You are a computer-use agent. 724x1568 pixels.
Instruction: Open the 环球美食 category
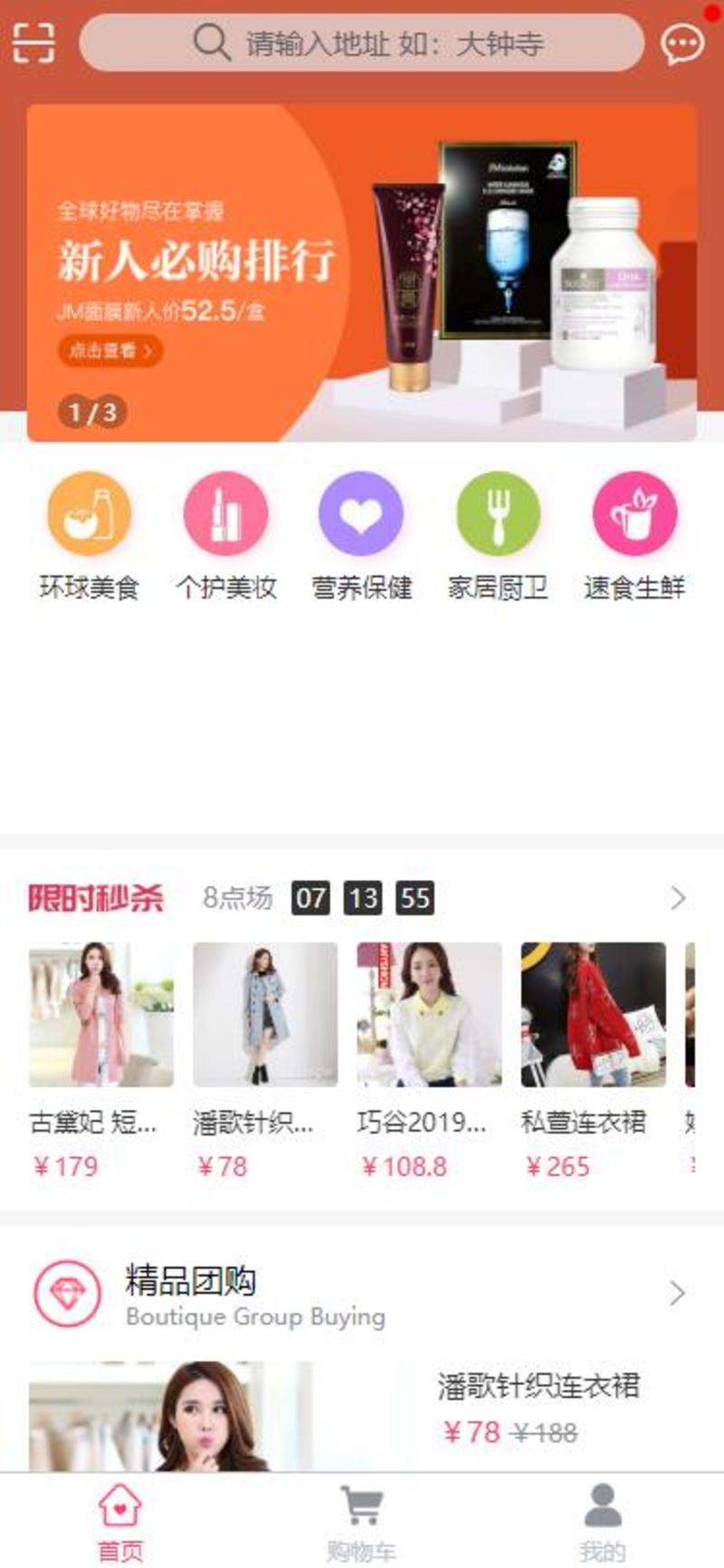pyautogui.click(x=89, y=536)
